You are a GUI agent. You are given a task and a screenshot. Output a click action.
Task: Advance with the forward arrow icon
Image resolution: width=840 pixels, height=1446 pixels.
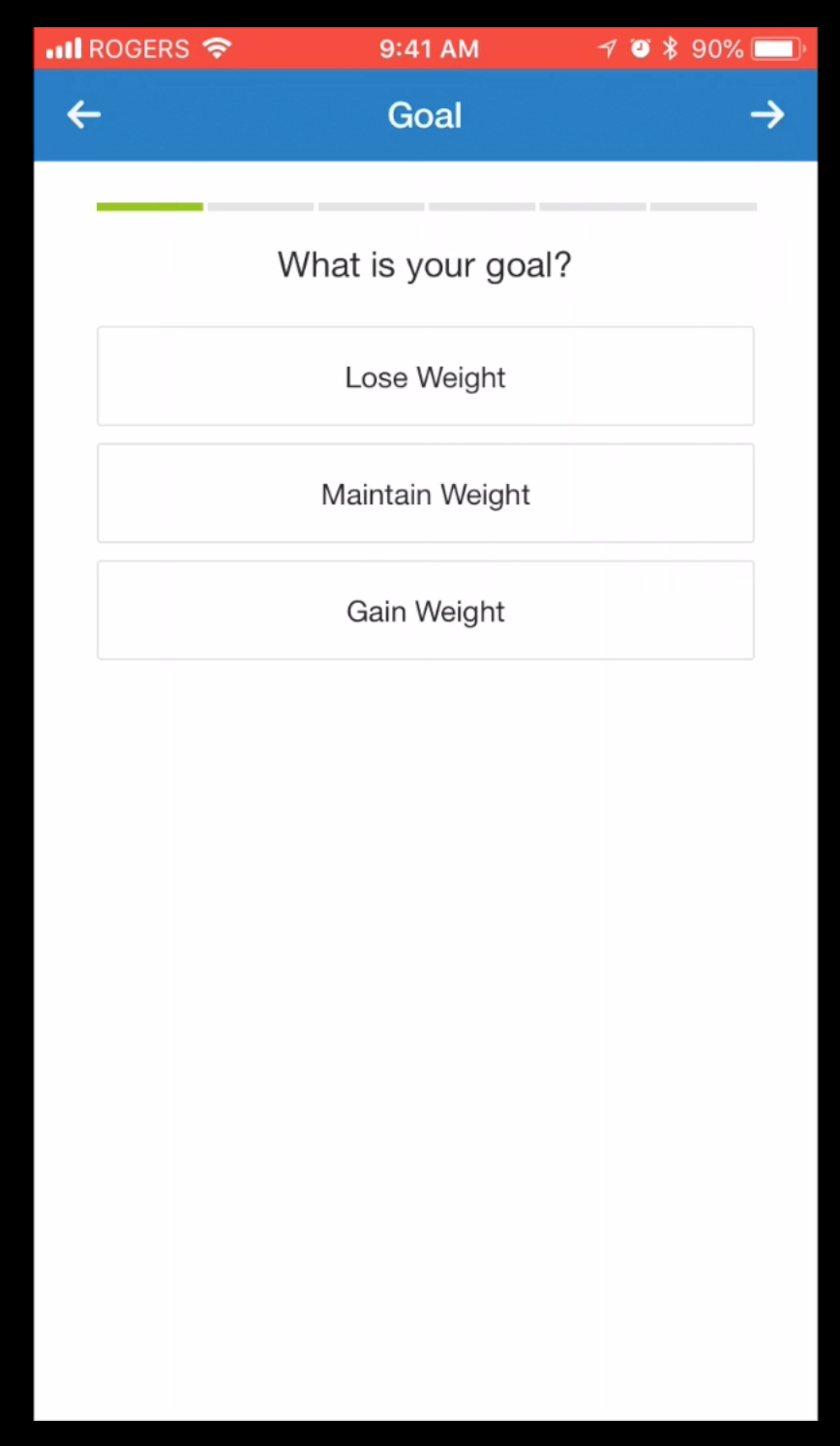766,115
